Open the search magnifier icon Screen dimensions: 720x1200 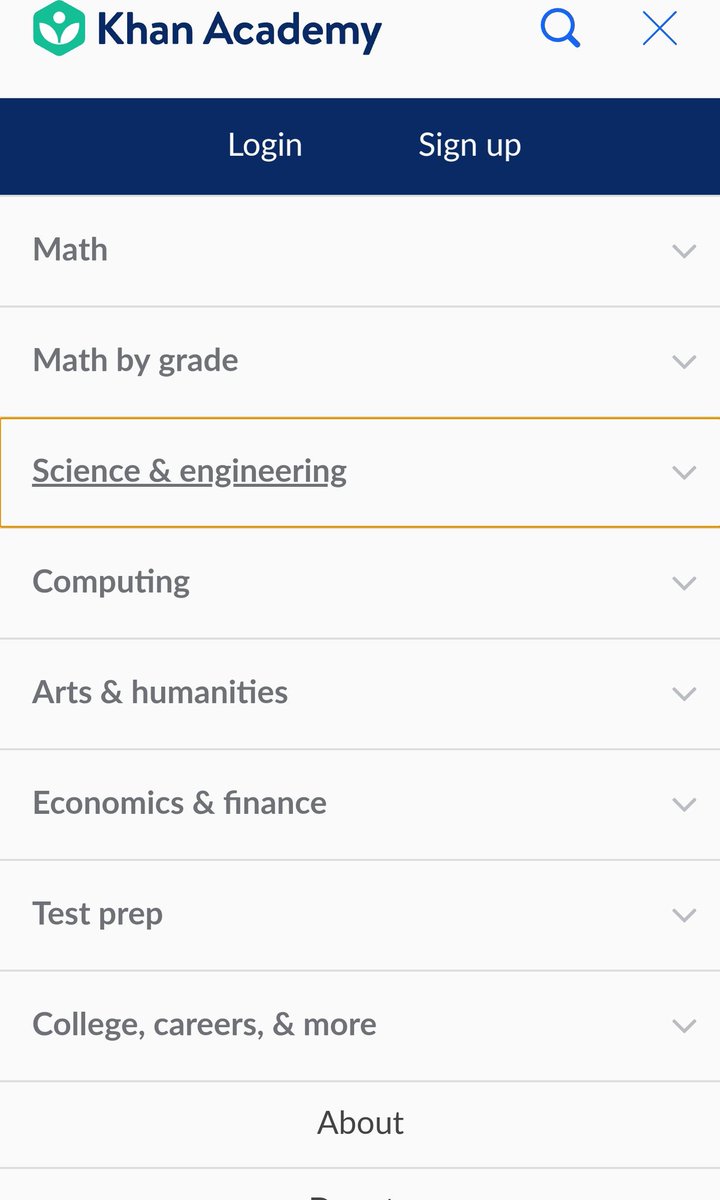560,29
